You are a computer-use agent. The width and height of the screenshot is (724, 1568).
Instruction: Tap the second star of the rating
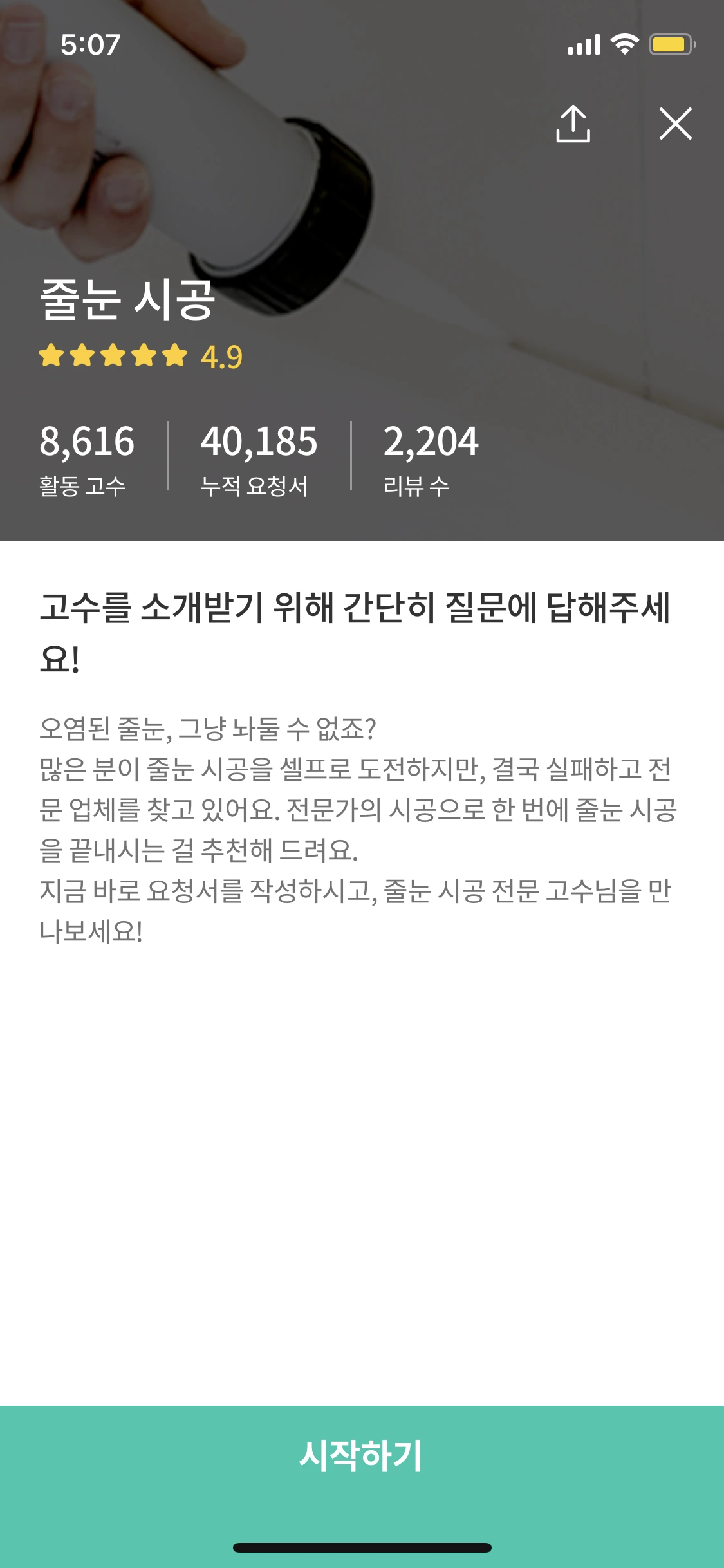(82, 356)
